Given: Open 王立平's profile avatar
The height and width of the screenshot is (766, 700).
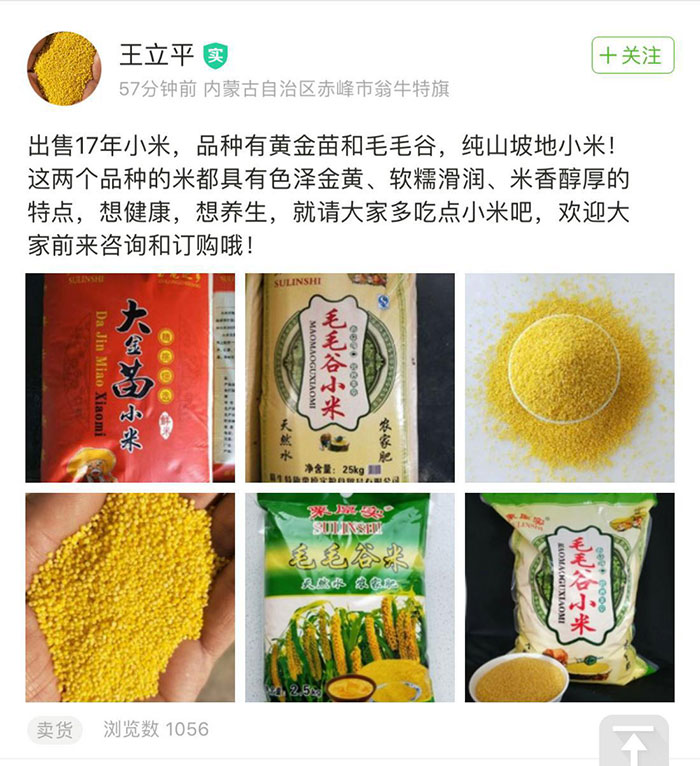Looking at the screenshot, I should coord(65,66).
